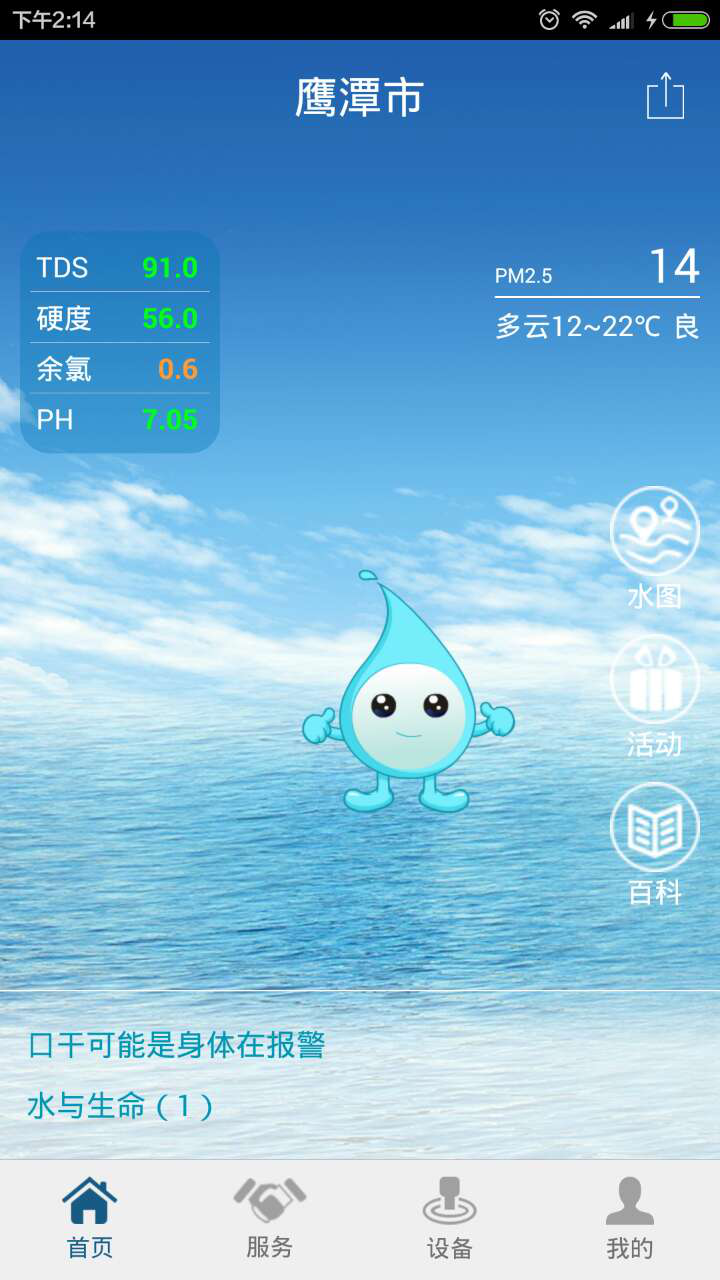Viewport: 720px width, 1280px height.
Task: Change city from 鹰潭市
Action: point(359,98)
